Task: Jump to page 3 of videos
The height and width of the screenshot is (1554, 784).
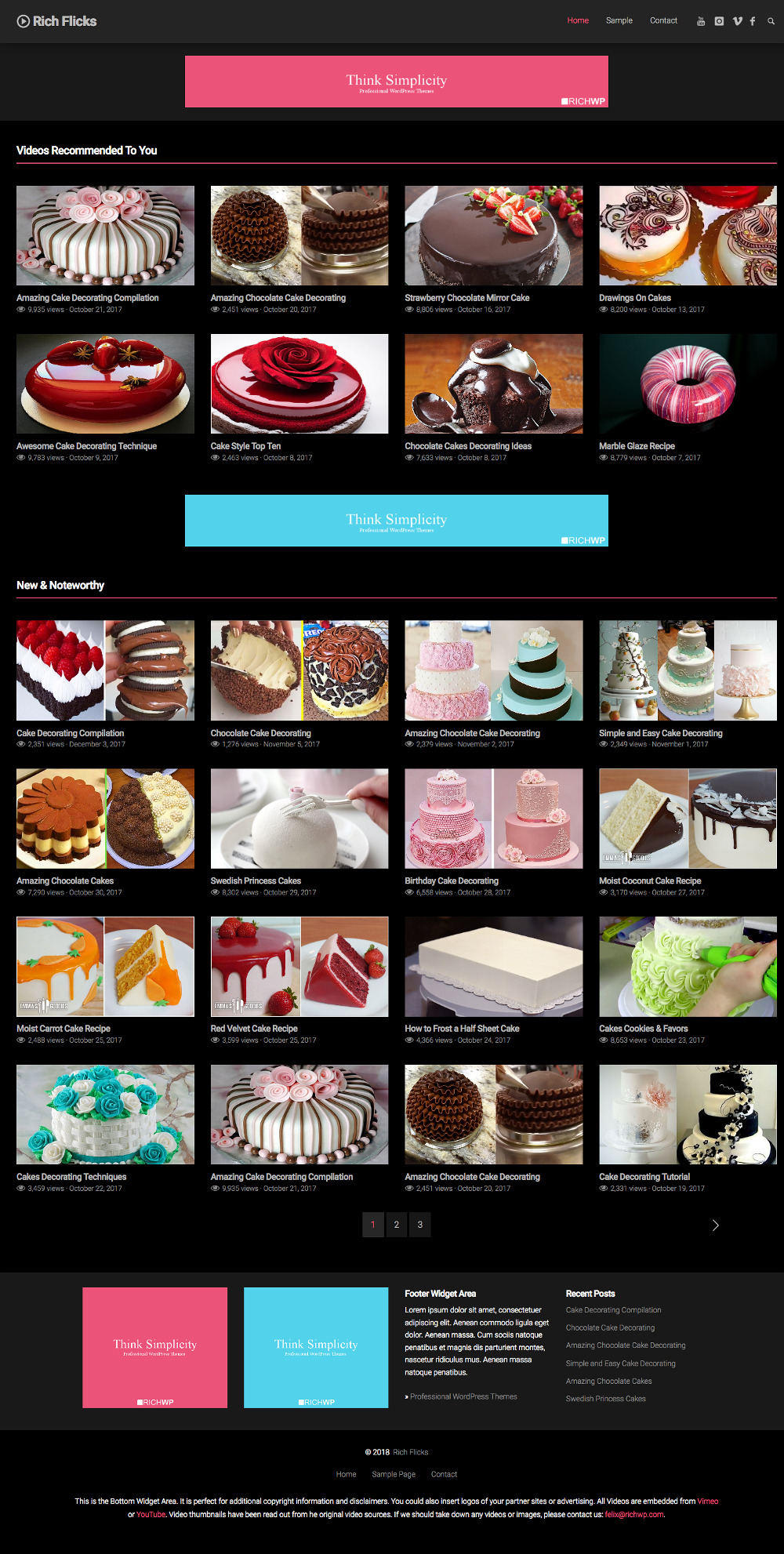Action: click(420, 1225)
